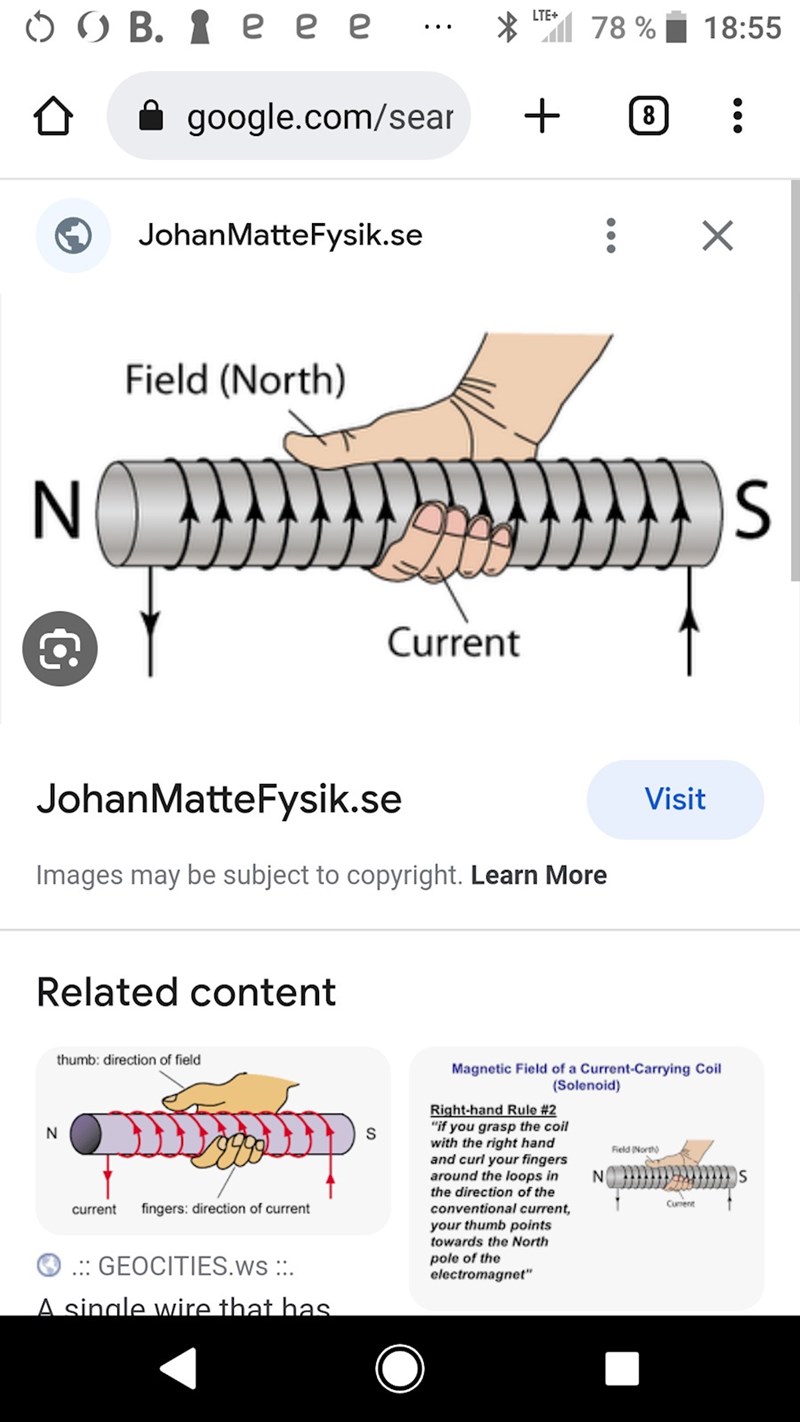800x1422 pixels.
Task: Go to the Chrome home page
Action: tap(54, 118)
